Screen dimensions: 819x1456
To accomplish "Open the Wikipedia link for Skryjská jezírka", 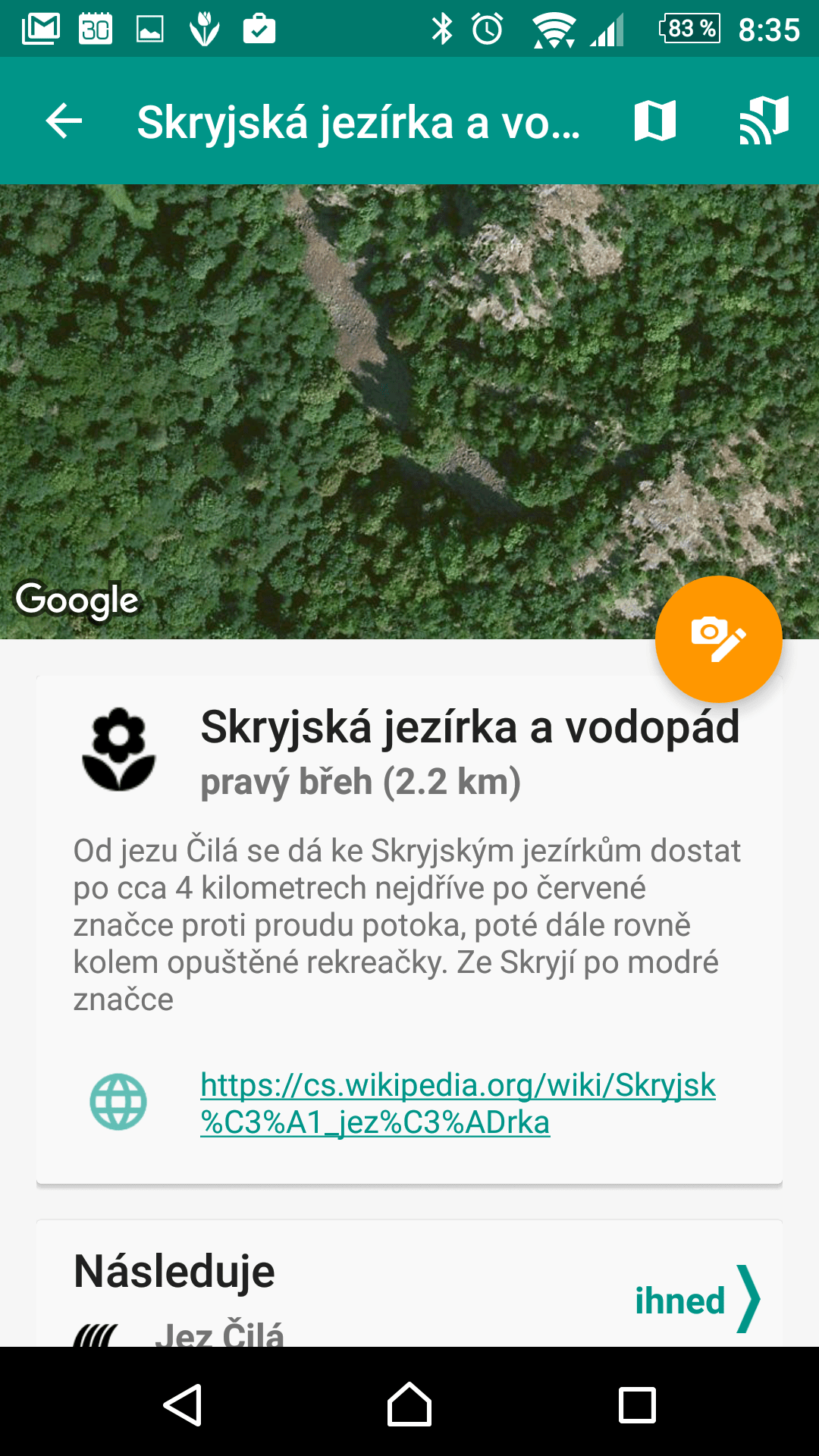I will [458, 1103].
